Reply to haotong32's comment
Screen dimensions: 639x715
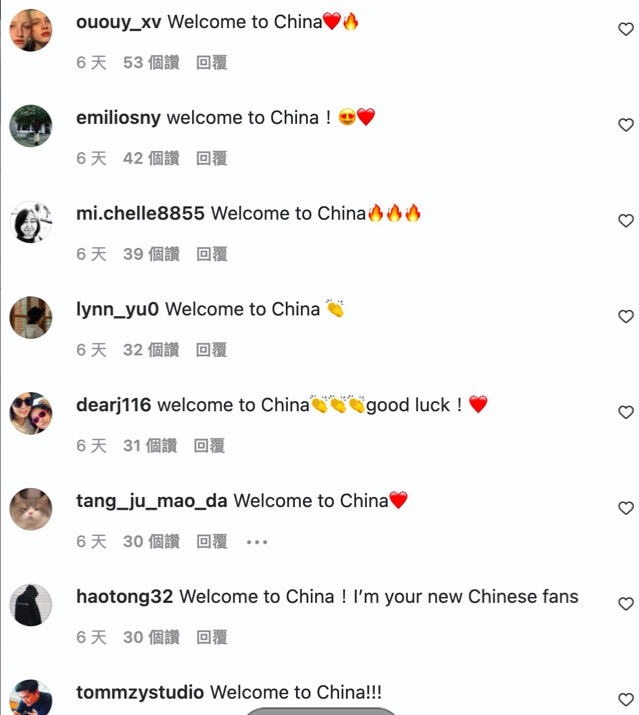211,637
